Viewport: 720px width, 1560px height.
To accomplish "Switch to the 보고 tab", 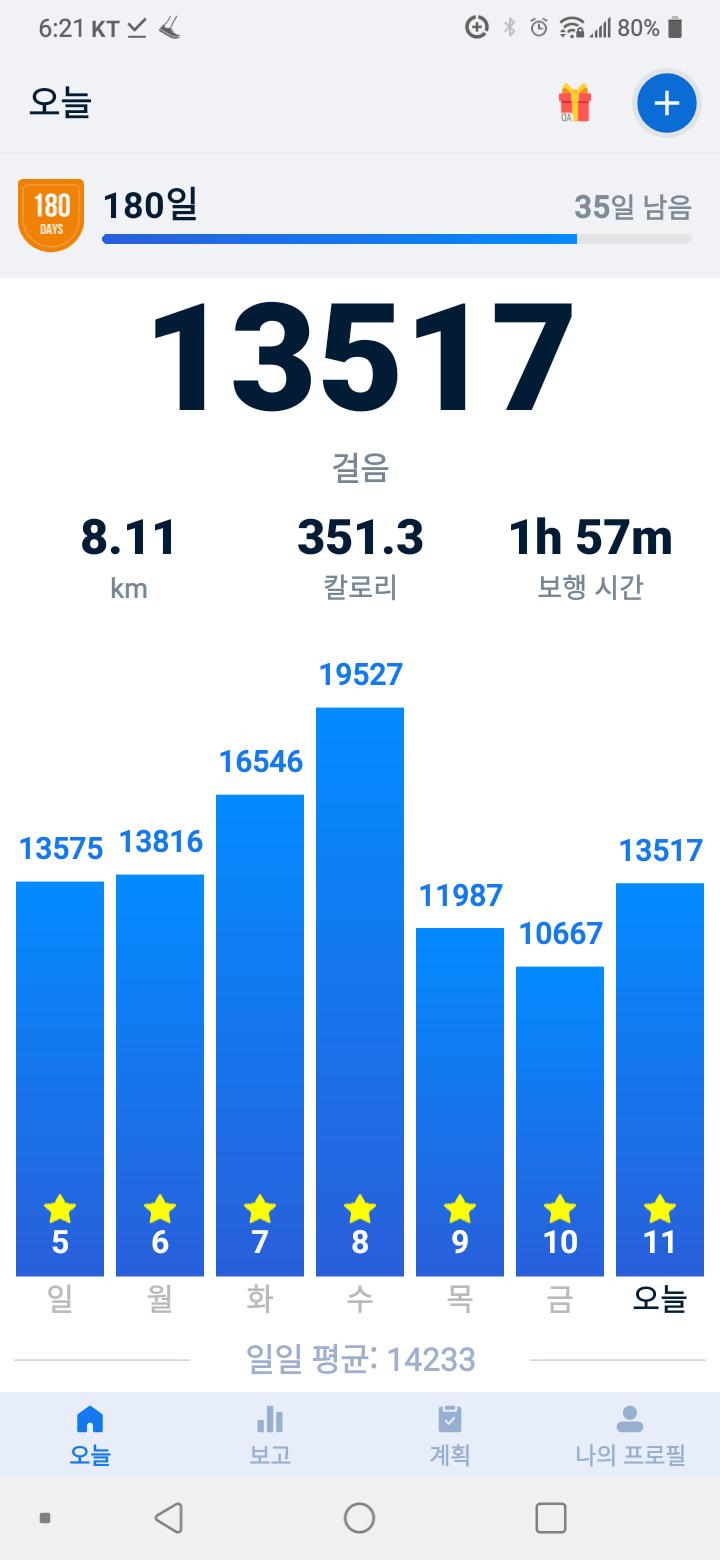I will point(270,1435).
